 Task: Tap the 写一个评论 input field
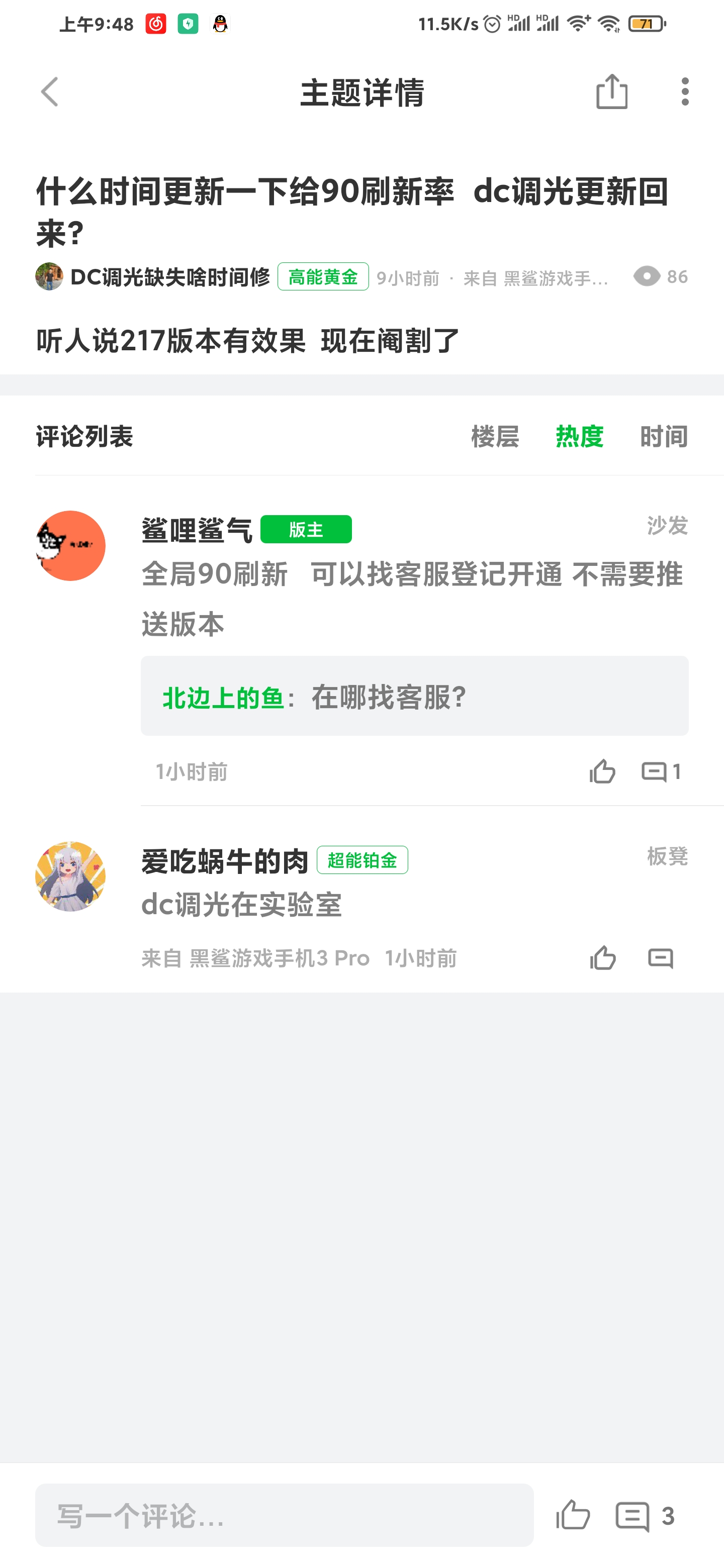(284, 1516)
